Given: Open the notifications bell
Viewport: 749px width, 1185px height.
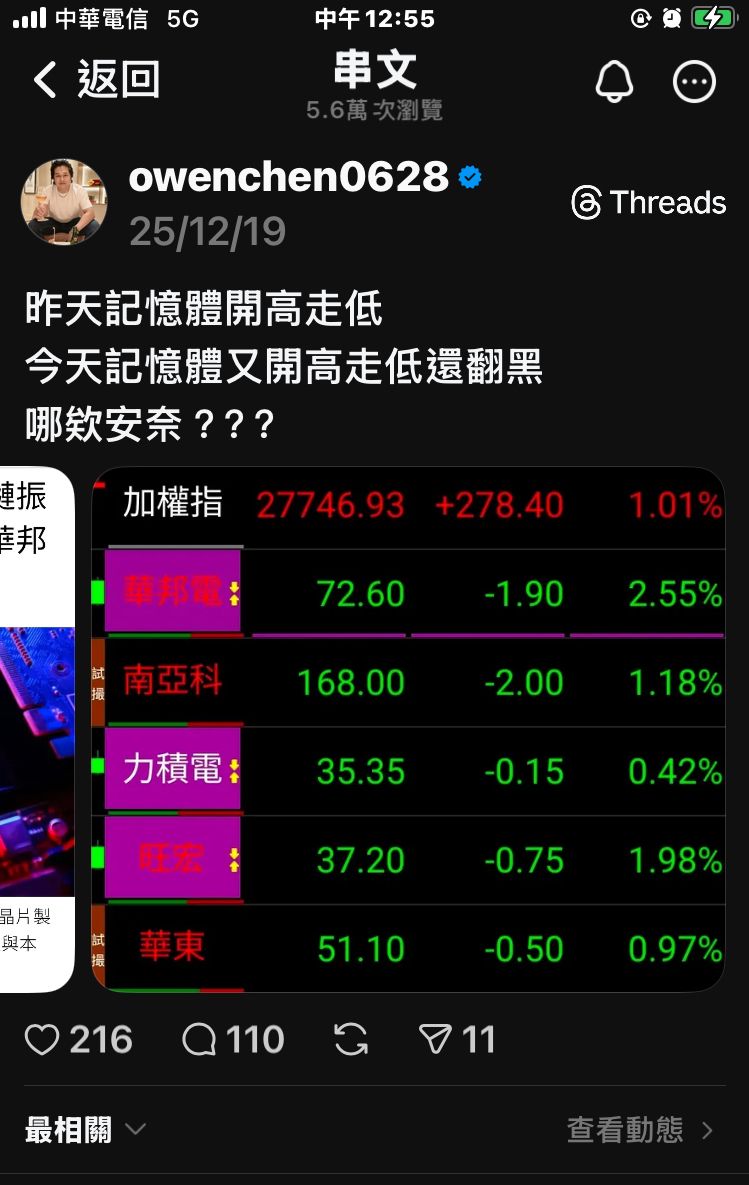Looking at the screenshot, I should tap(614, 81).
